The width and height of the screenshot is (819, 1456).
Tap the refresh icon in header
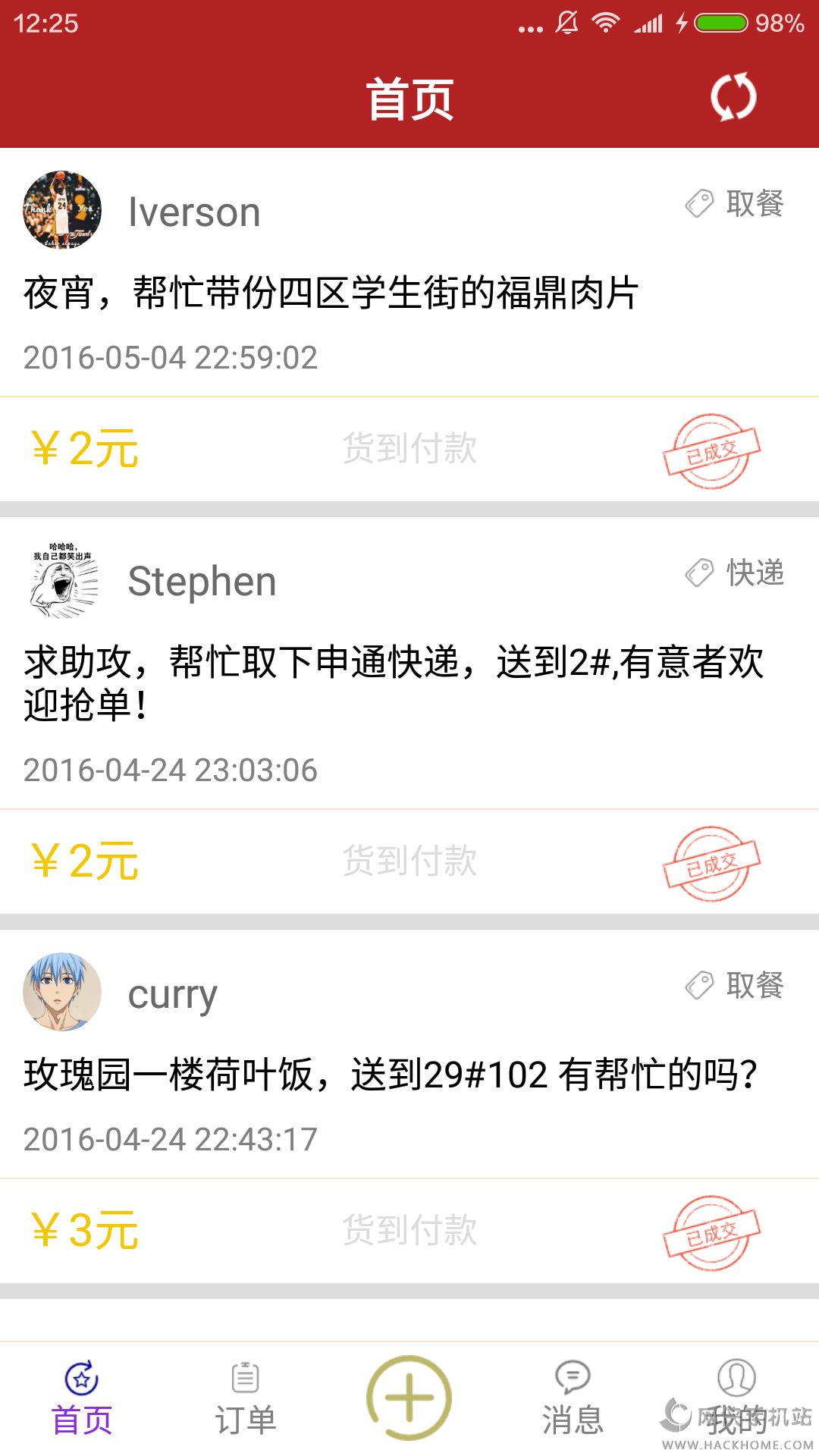(733, 97)
